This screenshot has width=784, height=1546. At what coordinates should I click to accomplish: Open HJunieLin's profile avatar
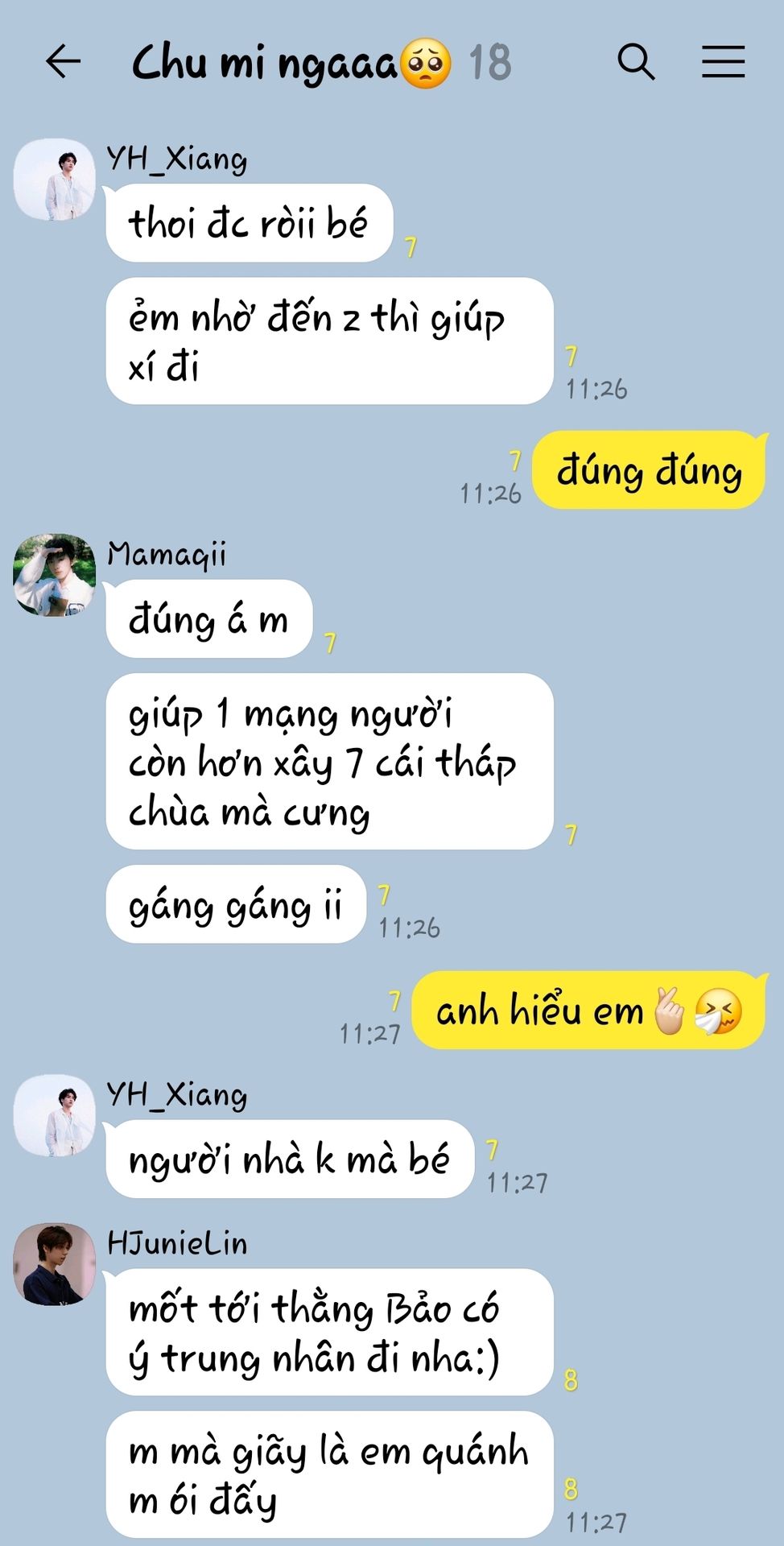tap(55, 1264)
